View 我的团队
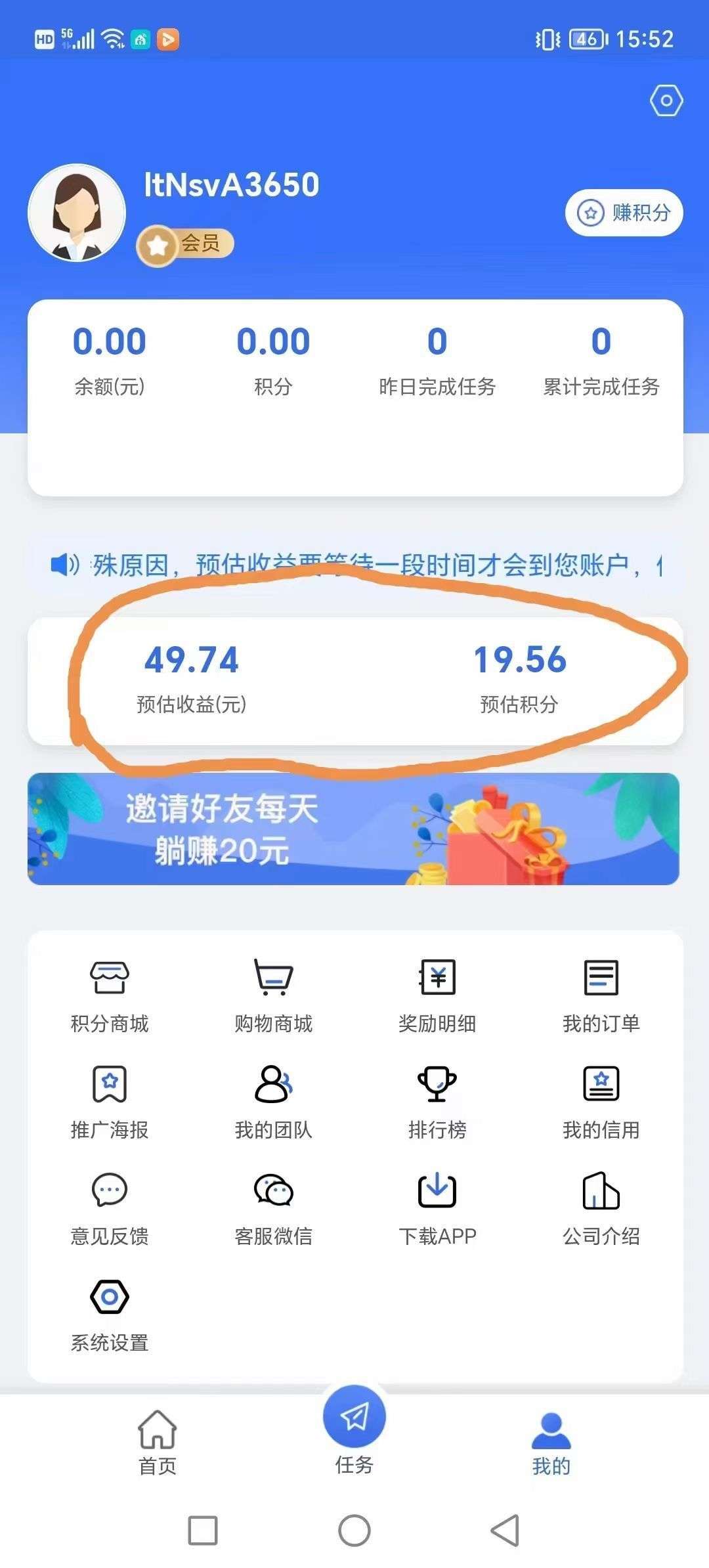Image resolution: width=709 pixels, height=1568 pixels. pos(273,1101)
